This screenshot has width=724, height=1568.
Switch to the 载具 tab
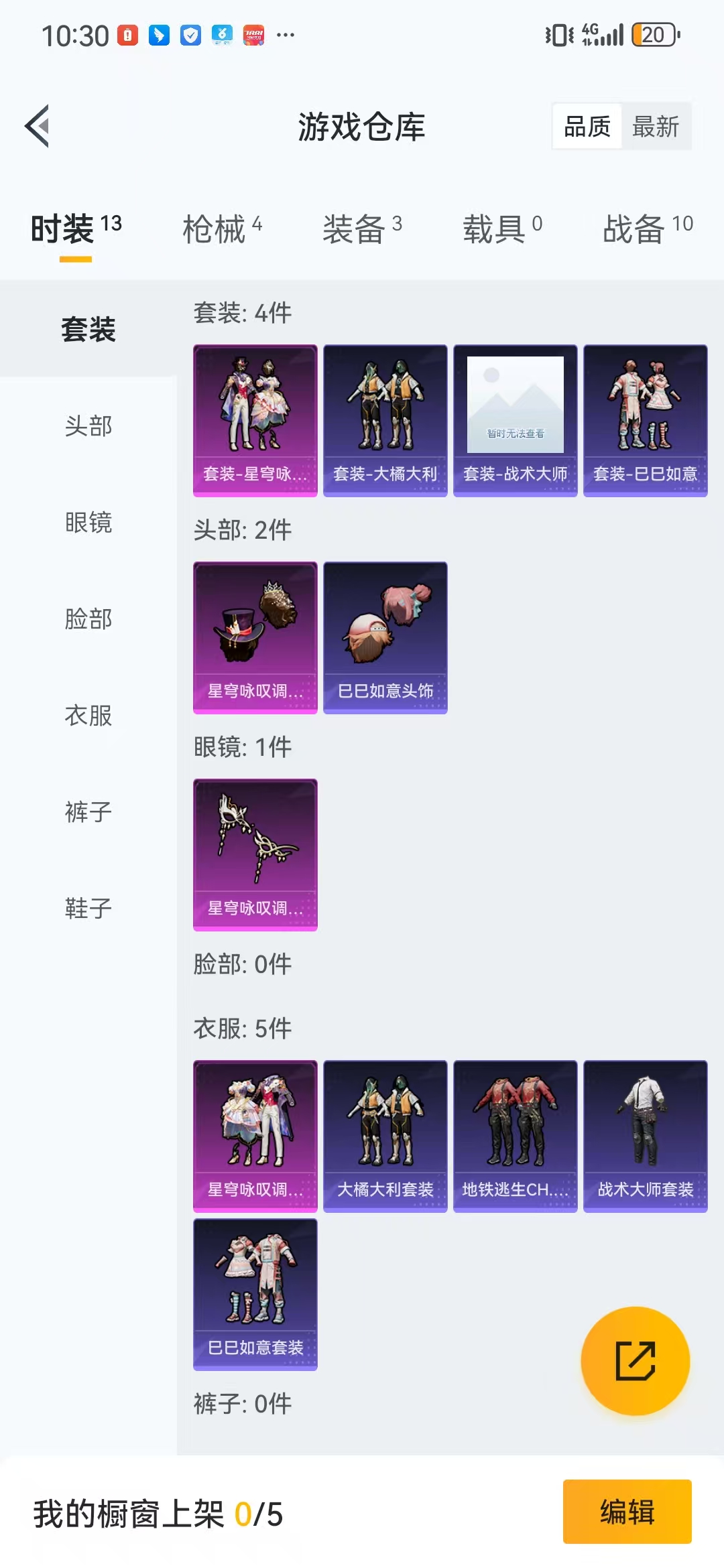[502, 229]
